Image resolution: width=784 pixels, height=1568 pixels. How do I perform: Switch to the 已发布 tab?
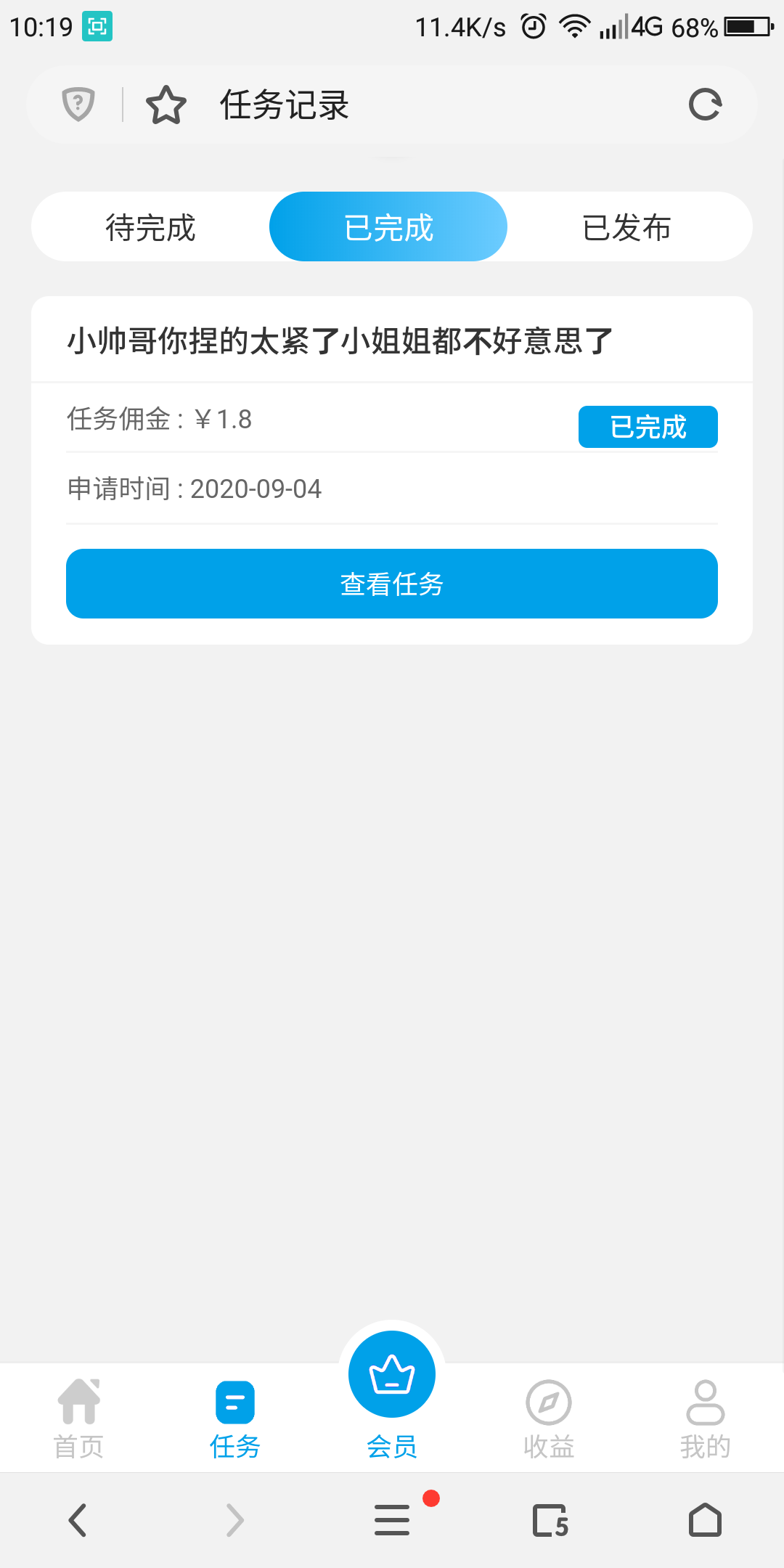pyautogui.click(x=626, y=227)
